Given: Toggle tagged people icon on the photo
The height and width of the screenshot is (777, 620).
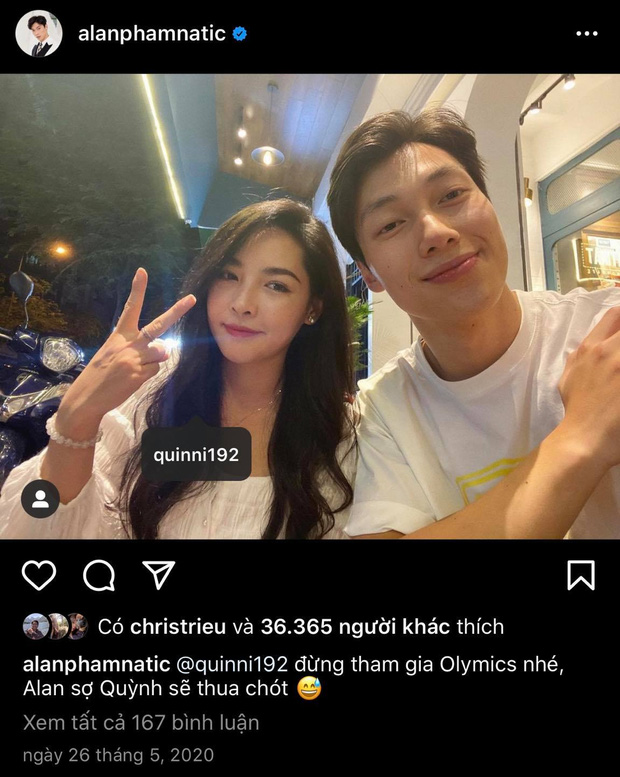Looking at the screenshot, I should pos(41,499).
